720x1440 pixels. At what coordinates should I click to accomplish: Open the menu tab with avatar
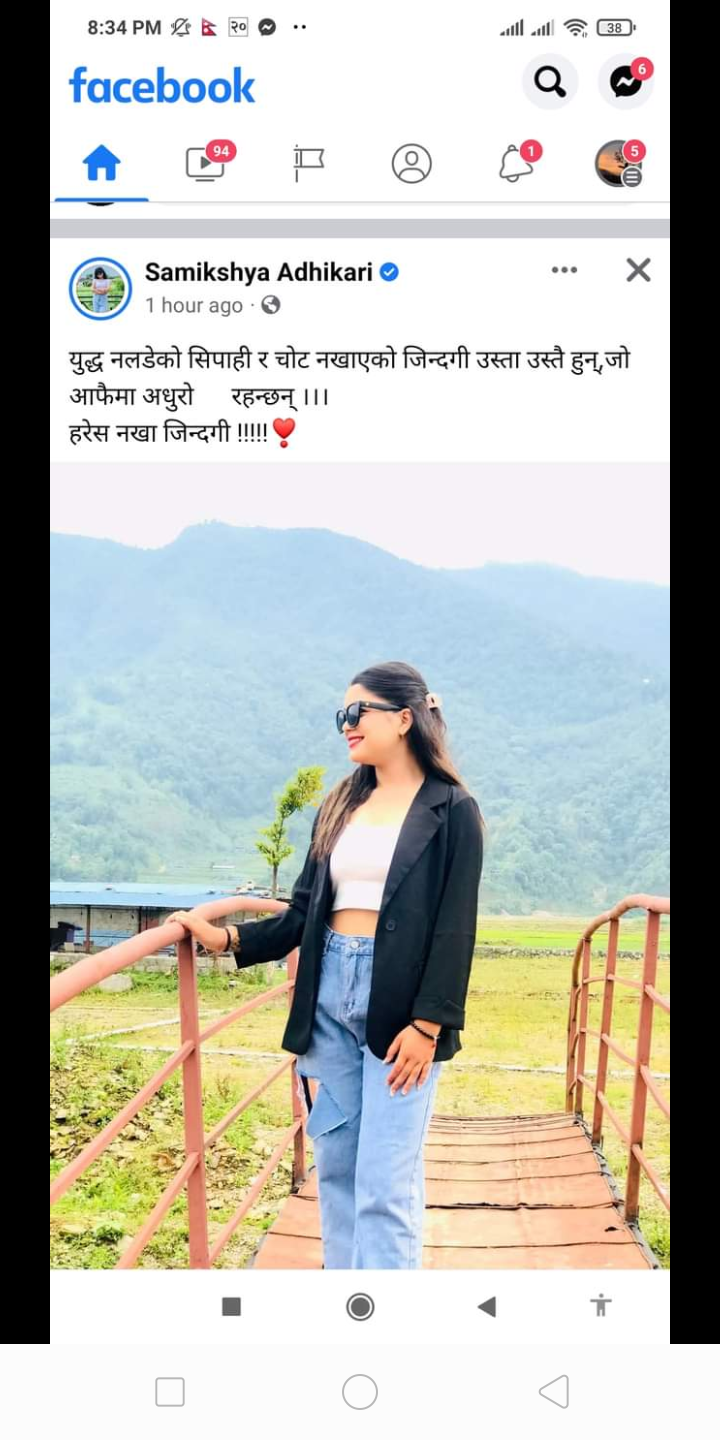pos(618,163)
